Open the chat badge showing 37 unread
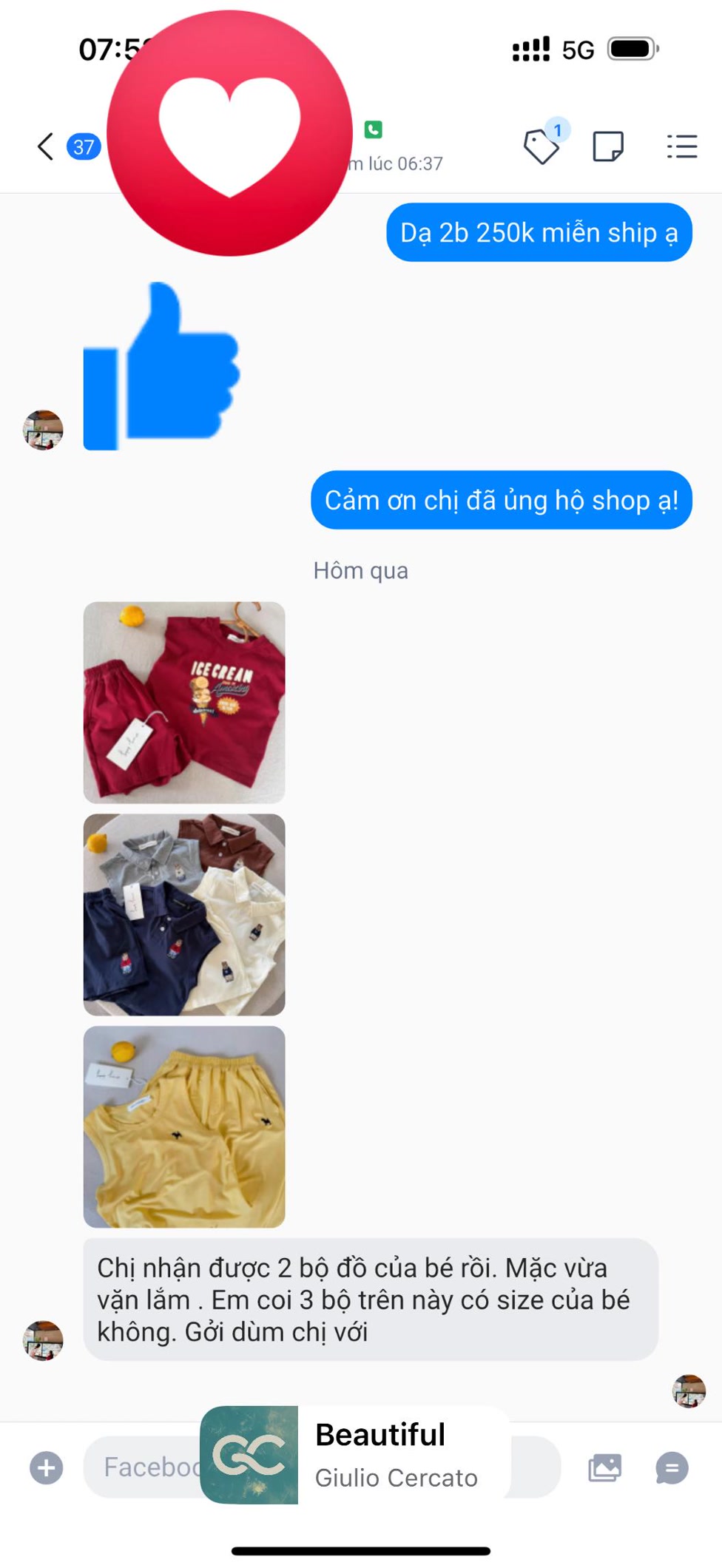The height and width of the screenshot is (1568, 722). (82, 146)
